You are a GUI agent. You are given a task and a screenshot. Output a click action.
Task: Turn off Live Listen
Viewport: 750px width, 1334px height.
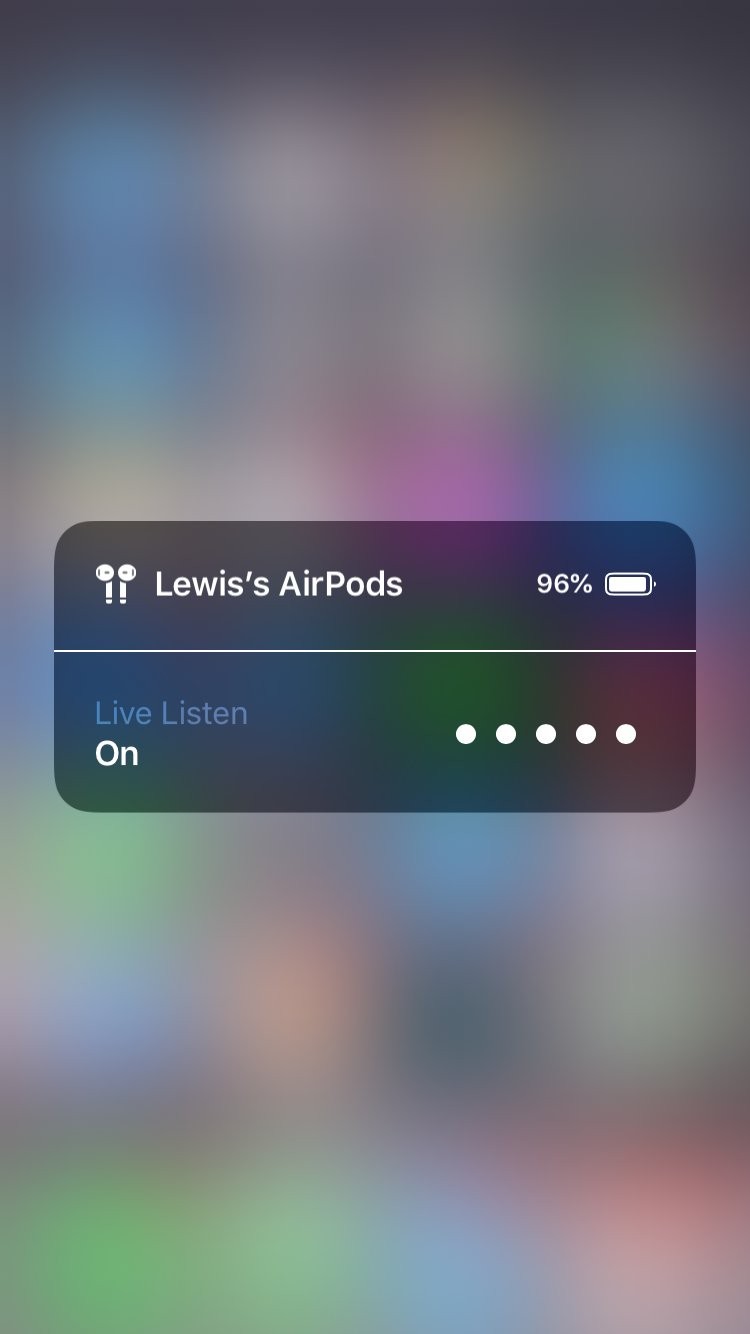172,733
